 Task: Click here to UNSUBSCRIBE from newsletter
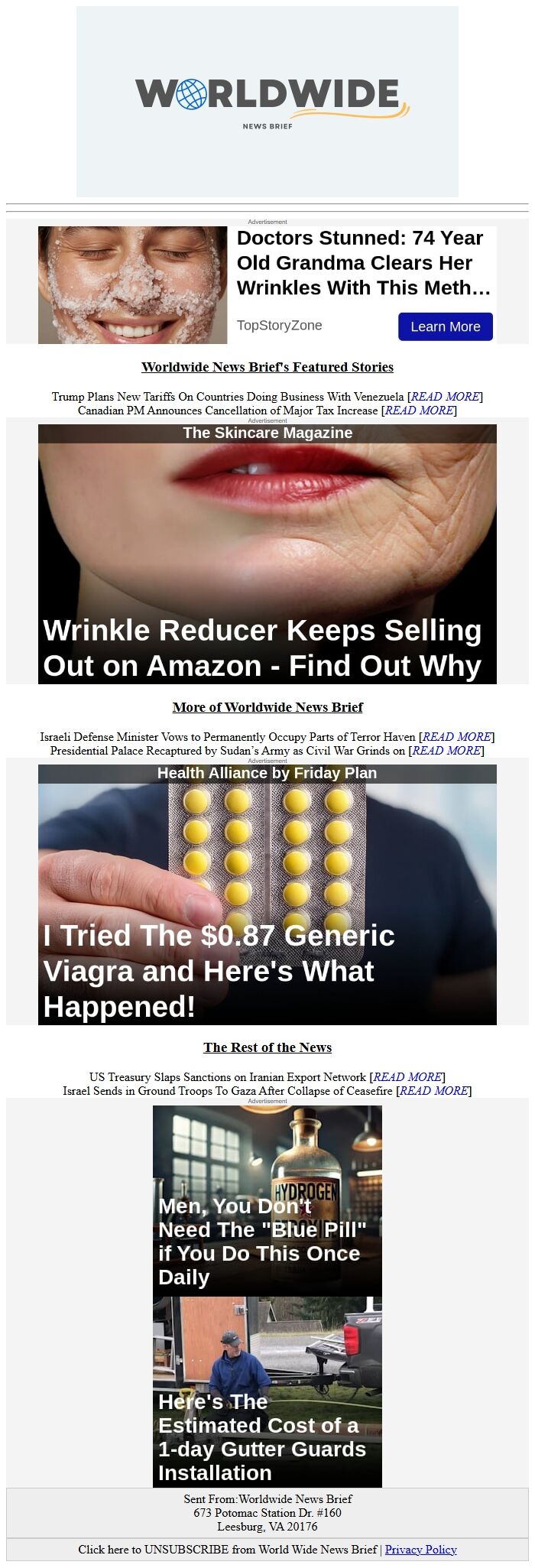click(x=228, y=1550)
